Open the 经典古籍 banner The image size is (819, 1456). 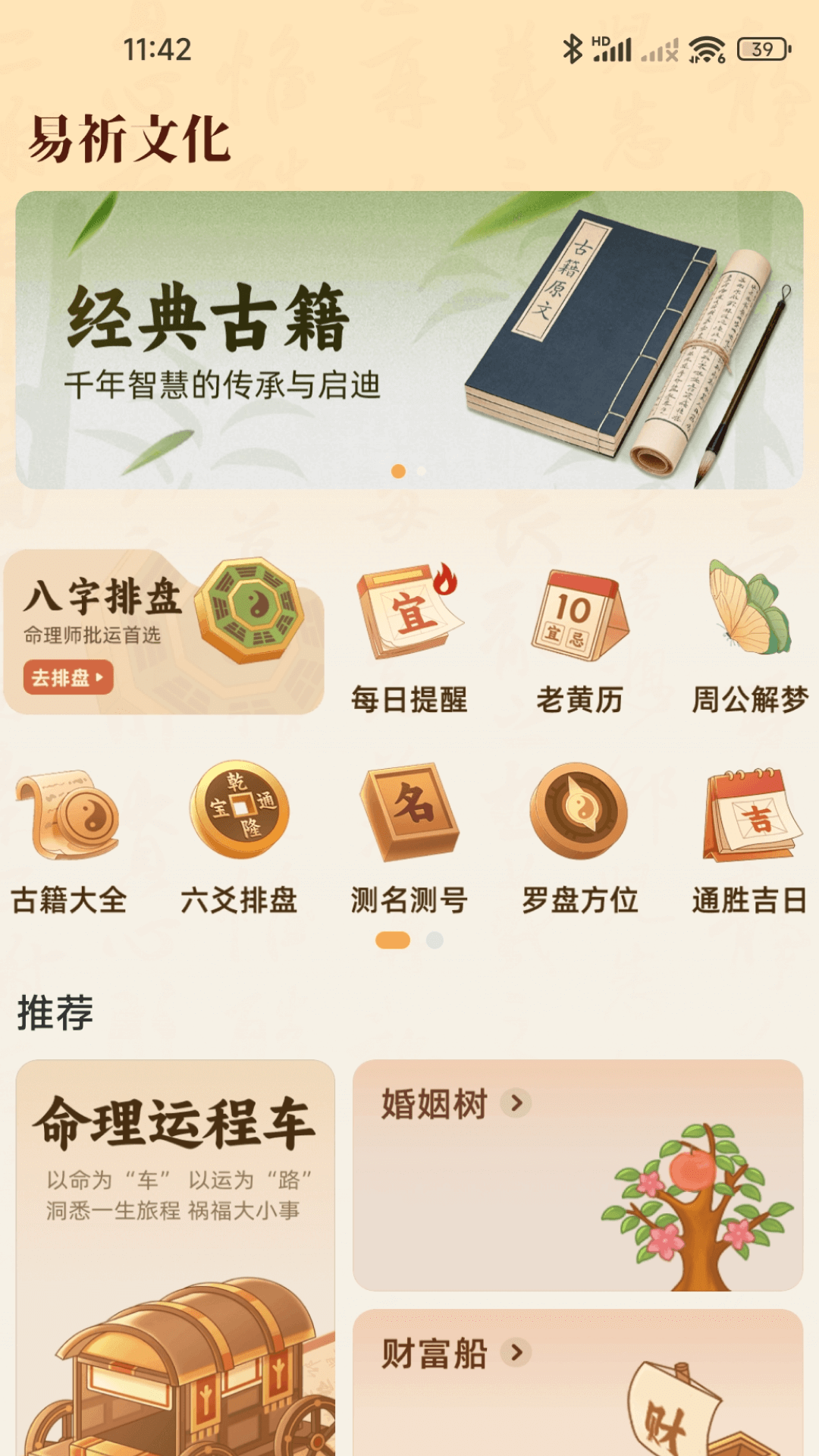pyautogui.click(x=409, y=340)
